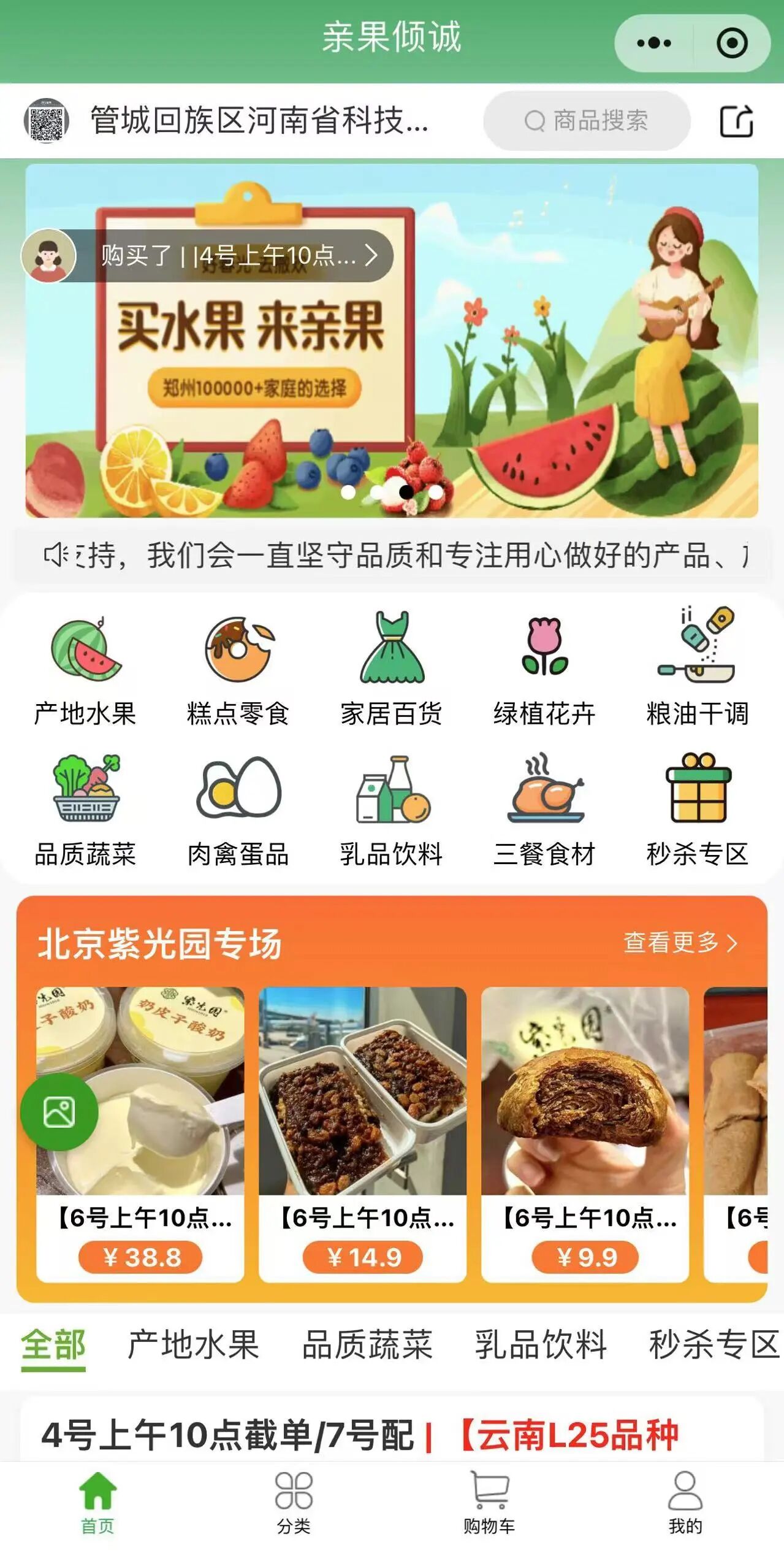Open the 购物车 shopping cart tab
The image size is (784, 1556).
coord(489,1504)
